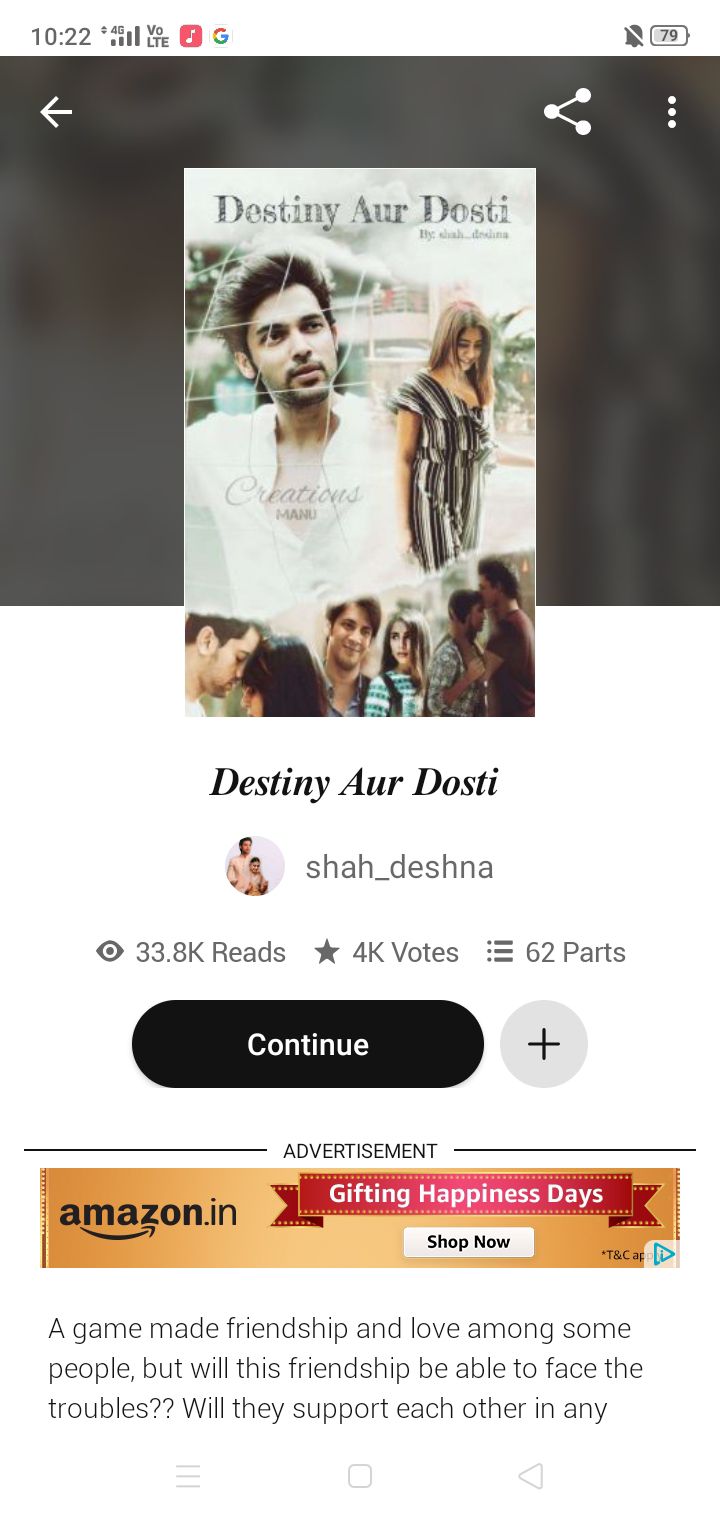Add story to library with plus button
This screenshot has width=720, height=1520.
(x=544, y=1044)
